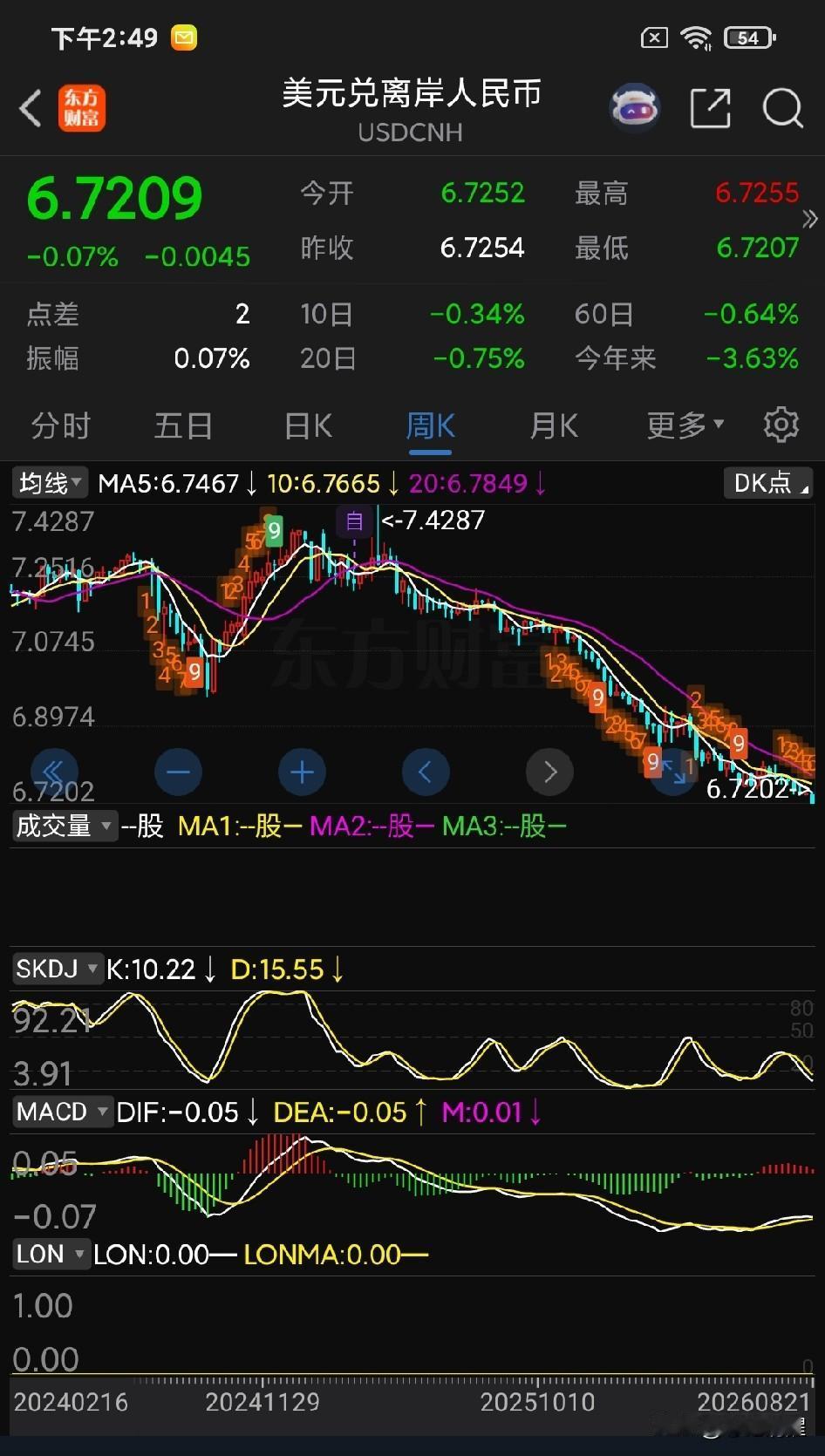Share this USDCNH quote page
The width and height of the screenshot is (825, 1456).
coord(710,108)
